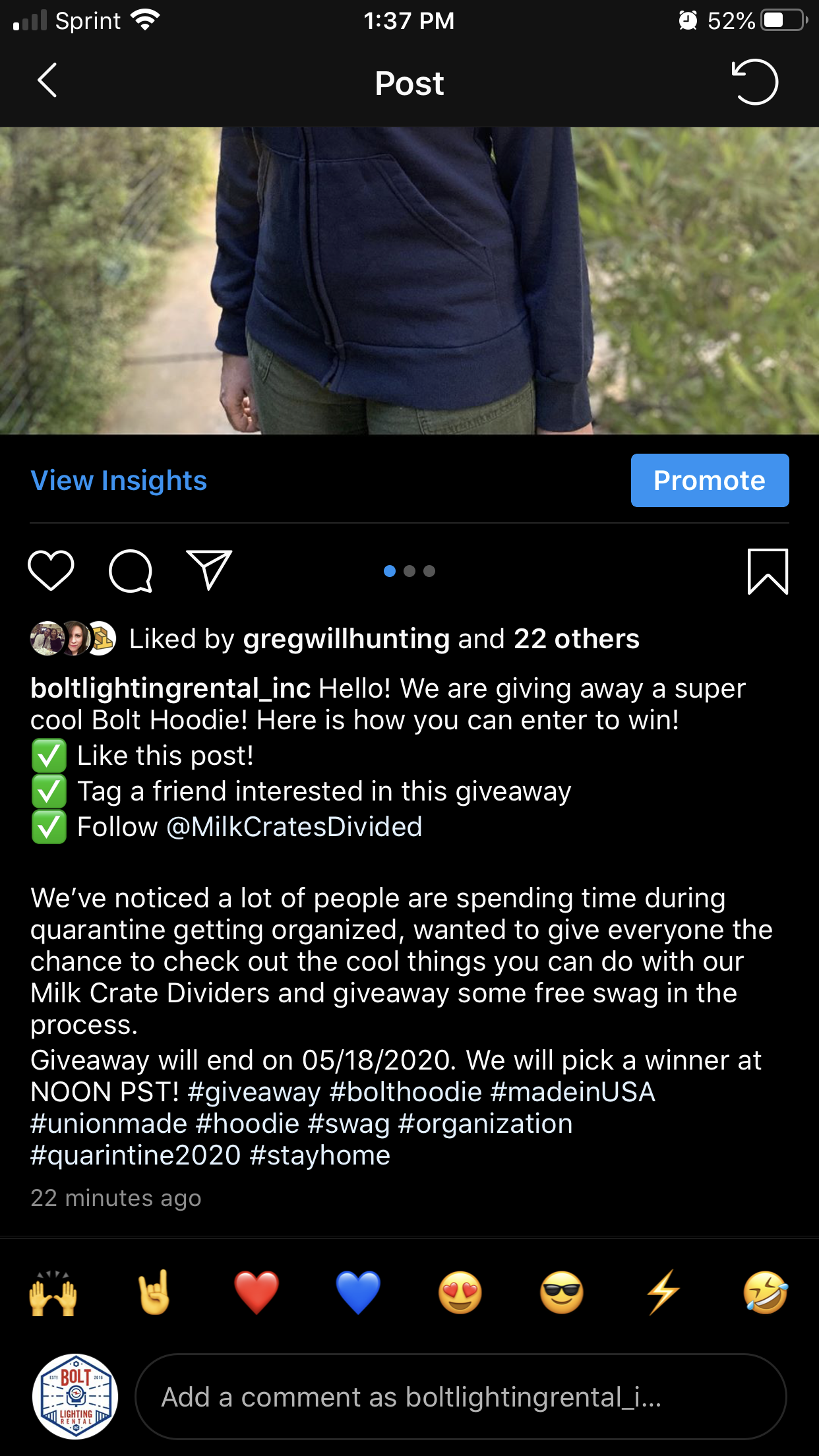This screenshot has height=1456, width=819.
Task: Refresh the post using the reload icon
Action: [755, 82]
